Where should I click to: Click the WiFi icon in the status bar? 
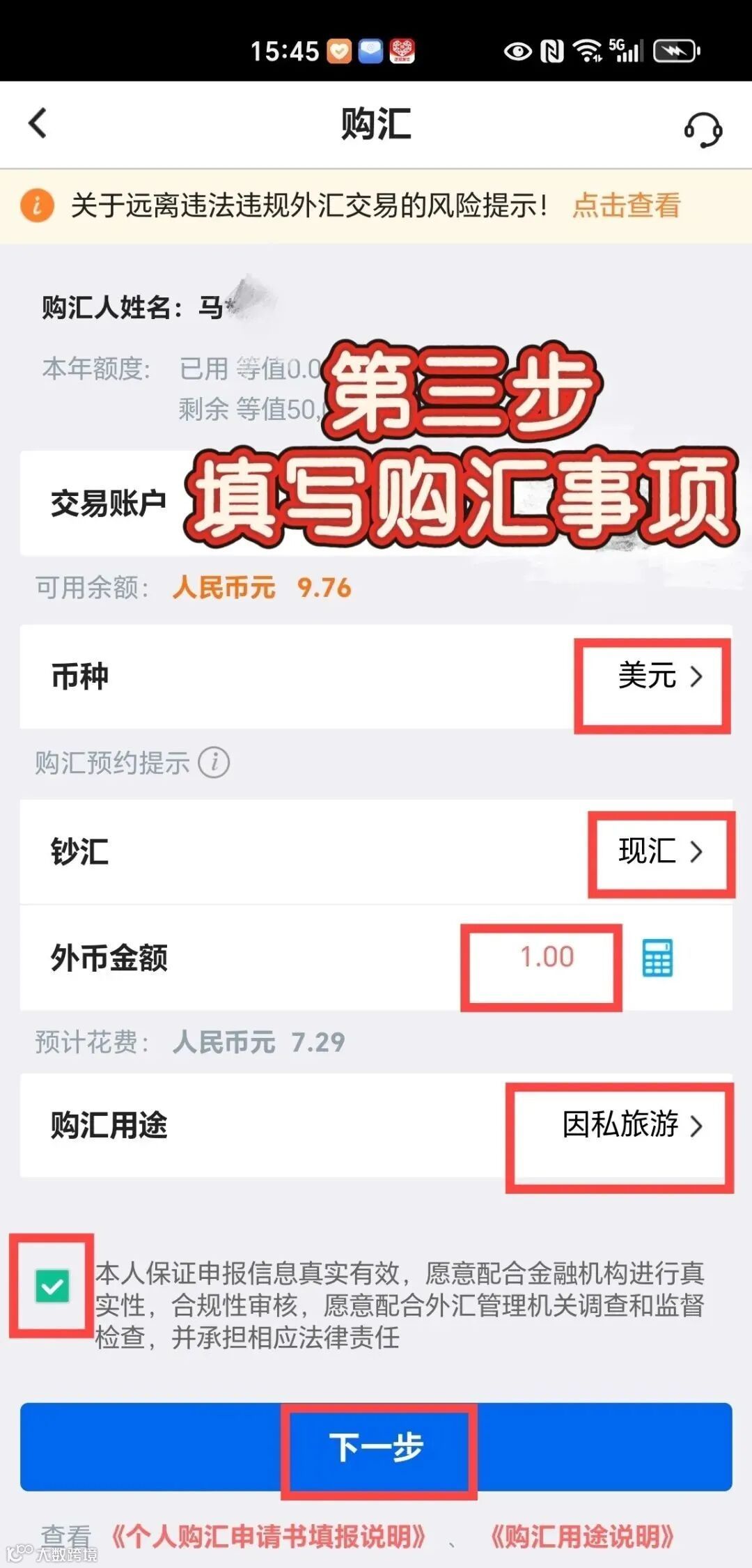tap(587, 51)
